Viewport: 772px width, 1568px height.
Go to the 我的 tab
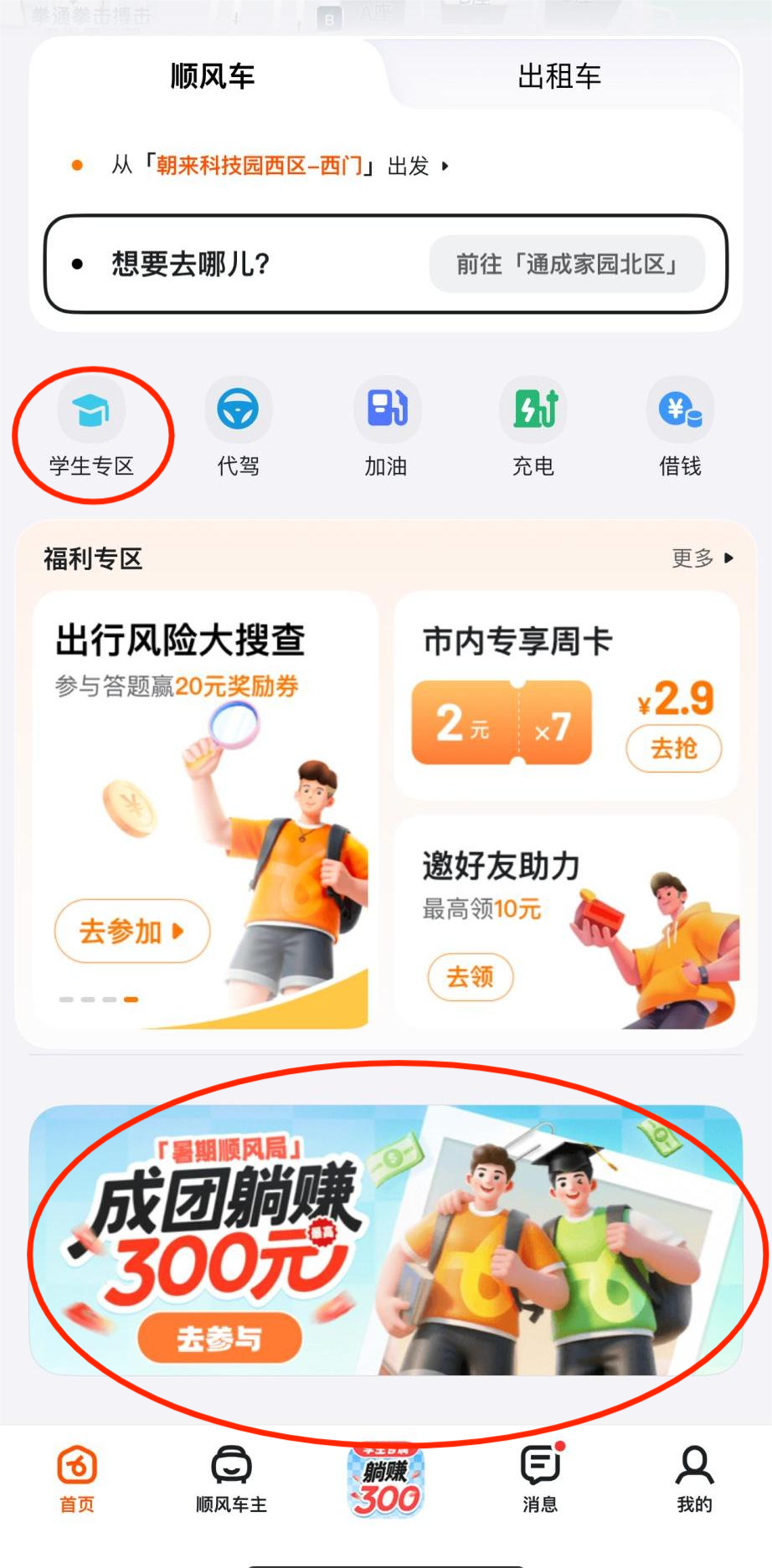694,1479
